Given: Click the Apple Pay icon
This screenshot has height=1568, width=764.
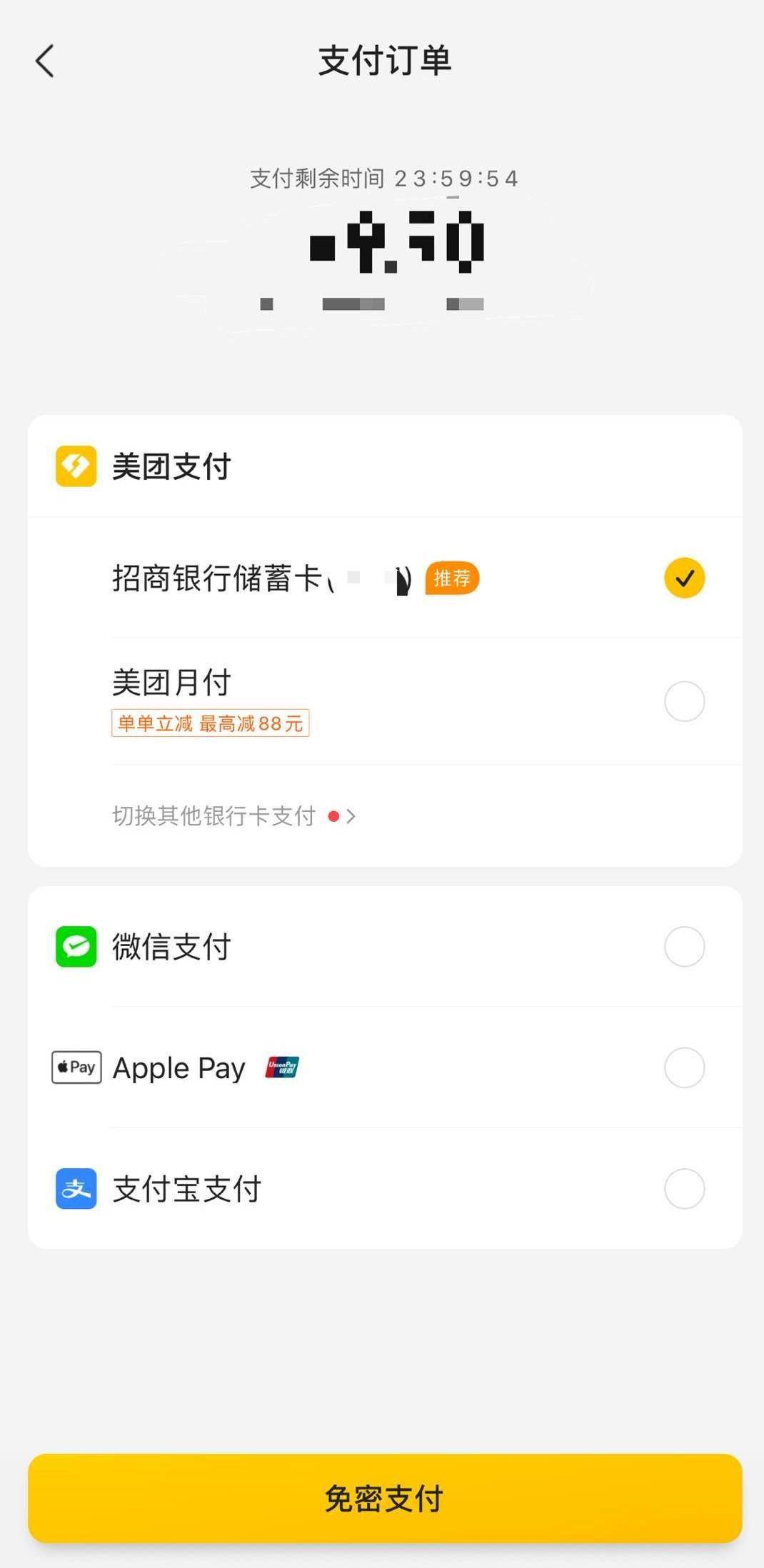Looking at the screenshot, I should point(76,1067).
